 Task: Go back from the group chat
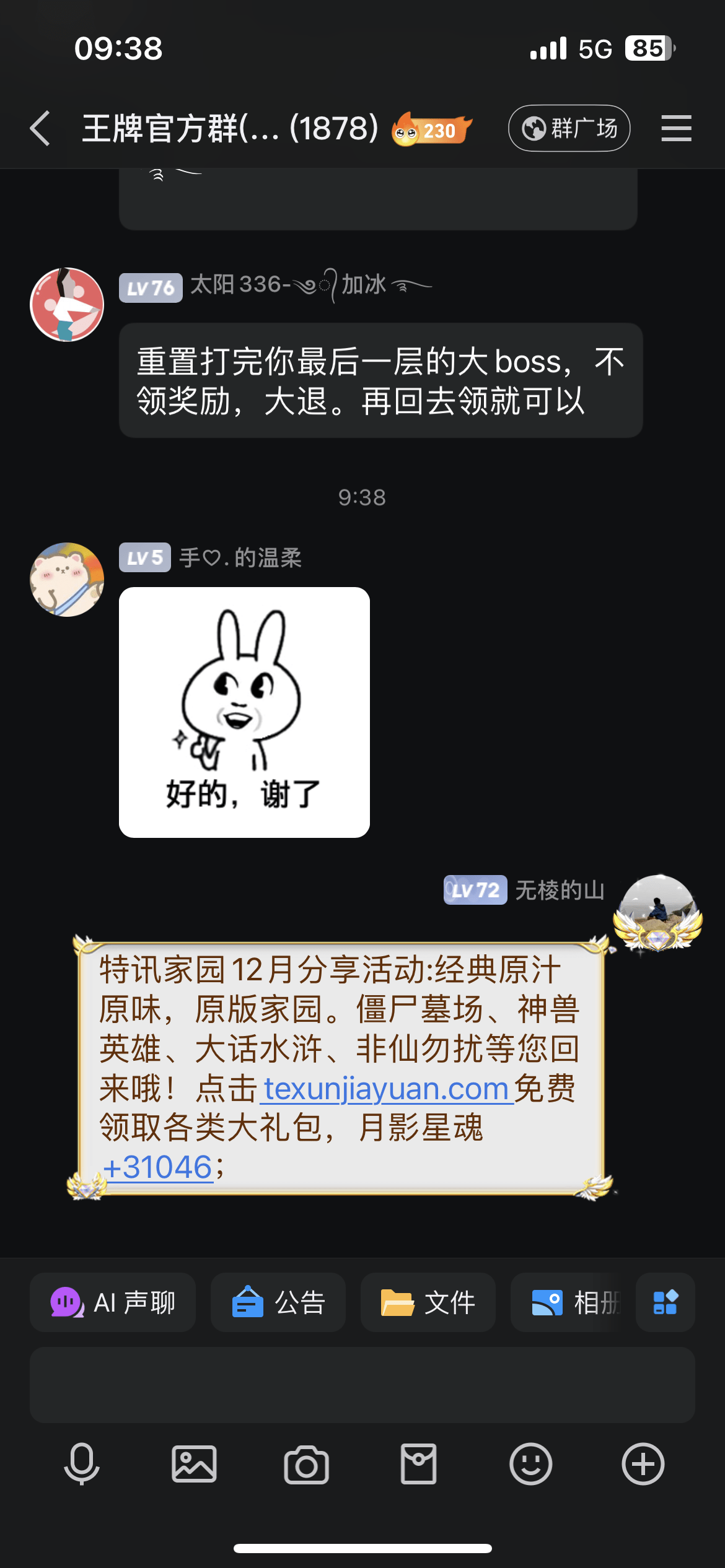coord(40,129)
